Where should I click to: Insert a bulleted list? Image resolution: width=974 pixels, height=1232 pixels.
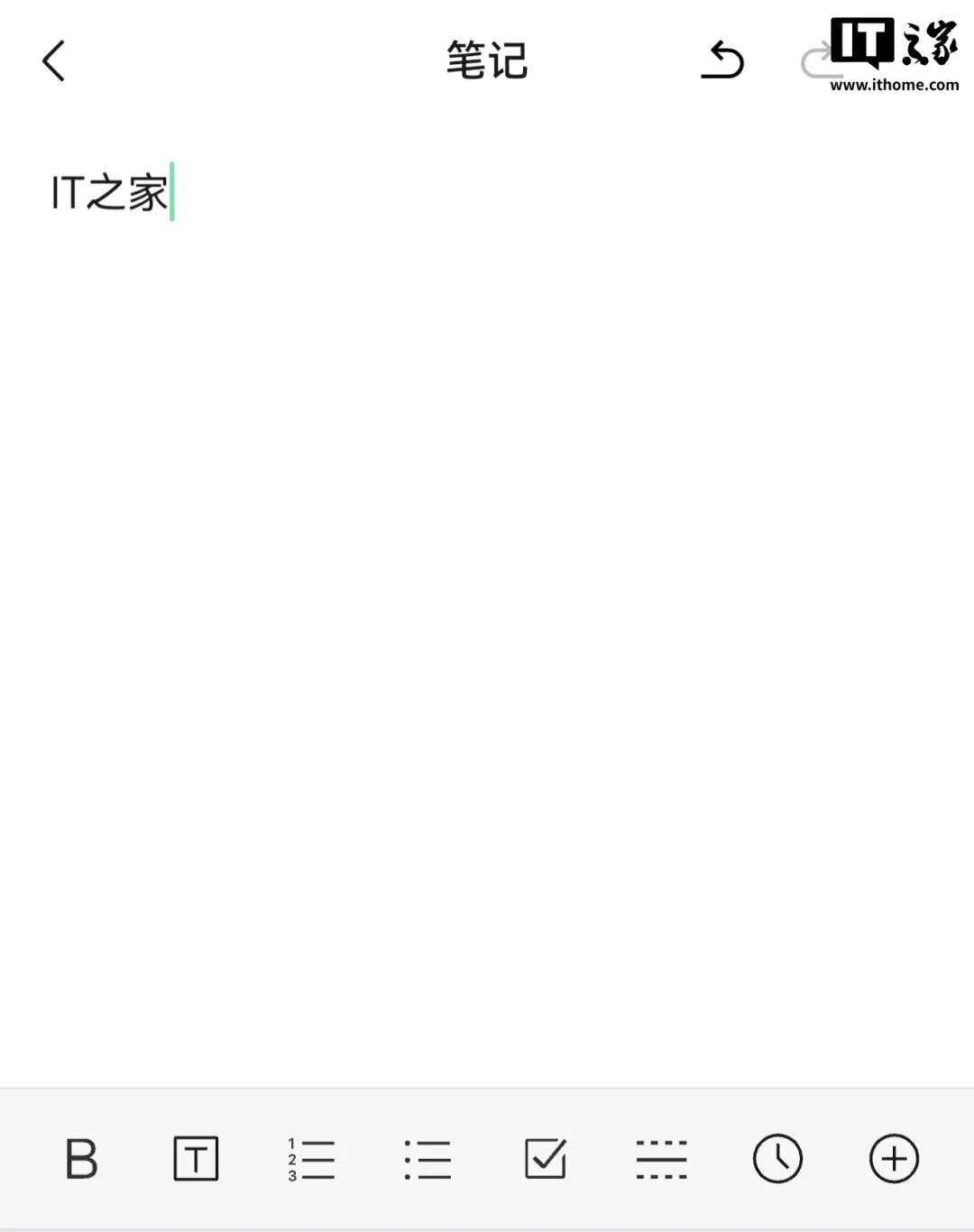coord(427,1159)
